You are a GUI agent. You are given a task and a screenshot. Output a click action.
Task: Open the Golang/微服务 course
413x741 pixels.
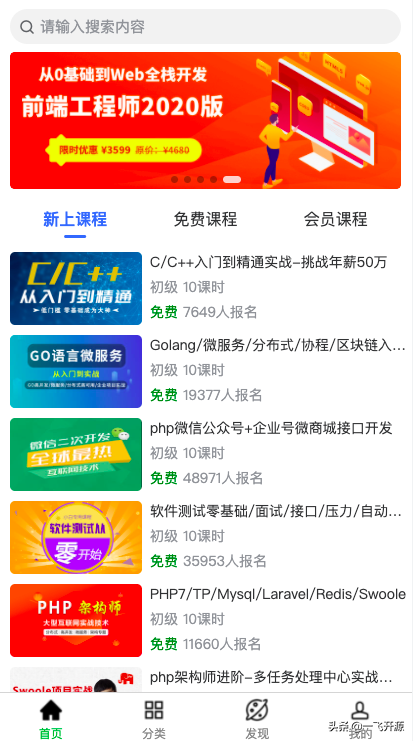coord(206,371)
